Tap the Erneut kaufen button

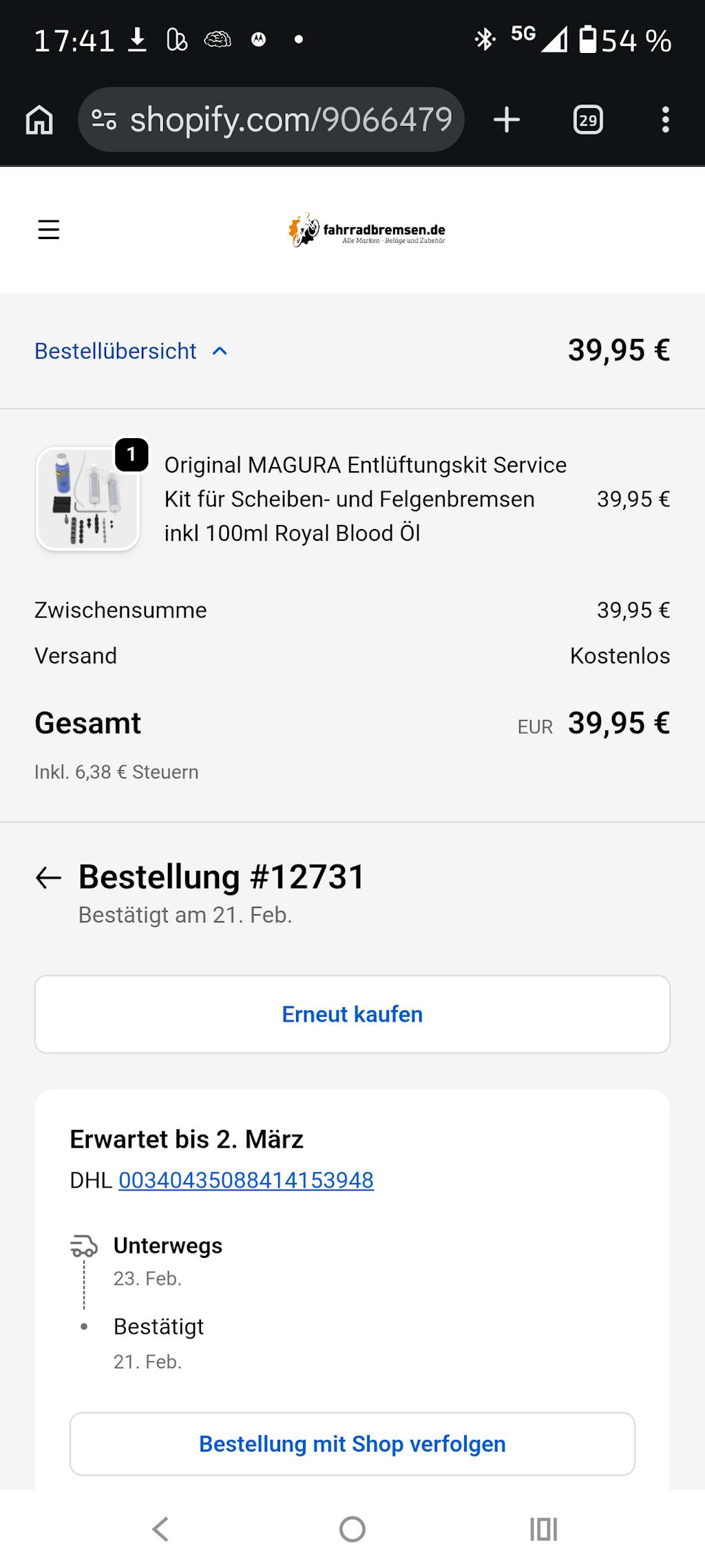click(x=352, y=1014)
